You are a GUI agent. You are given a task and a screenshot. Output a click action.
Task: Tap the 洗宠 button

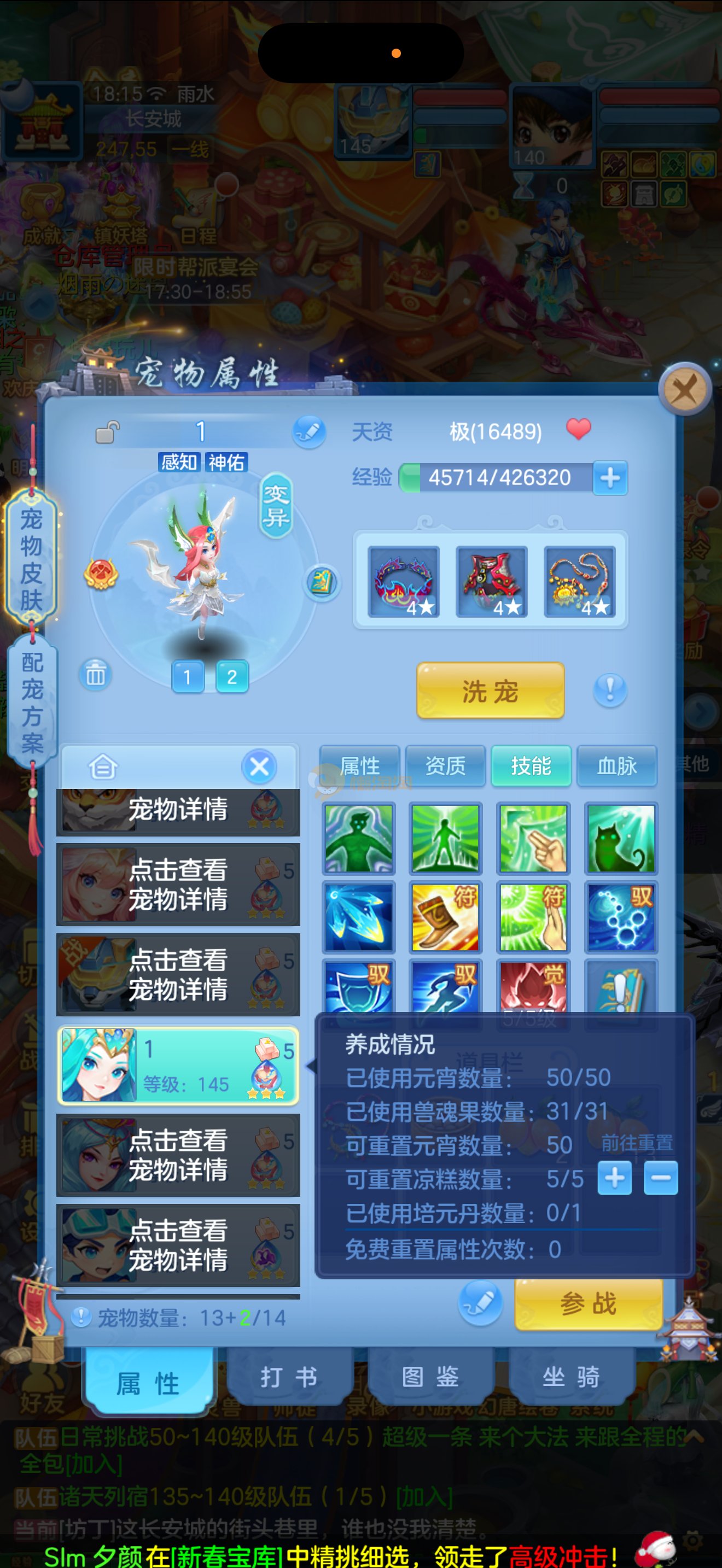point(490,691)
